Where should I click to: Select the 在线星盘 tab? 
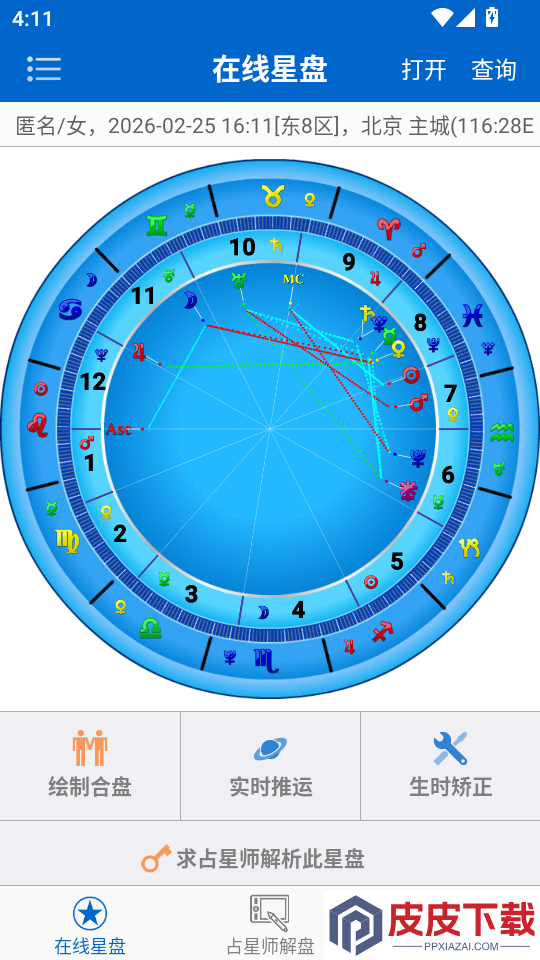[x=90, y=924]
